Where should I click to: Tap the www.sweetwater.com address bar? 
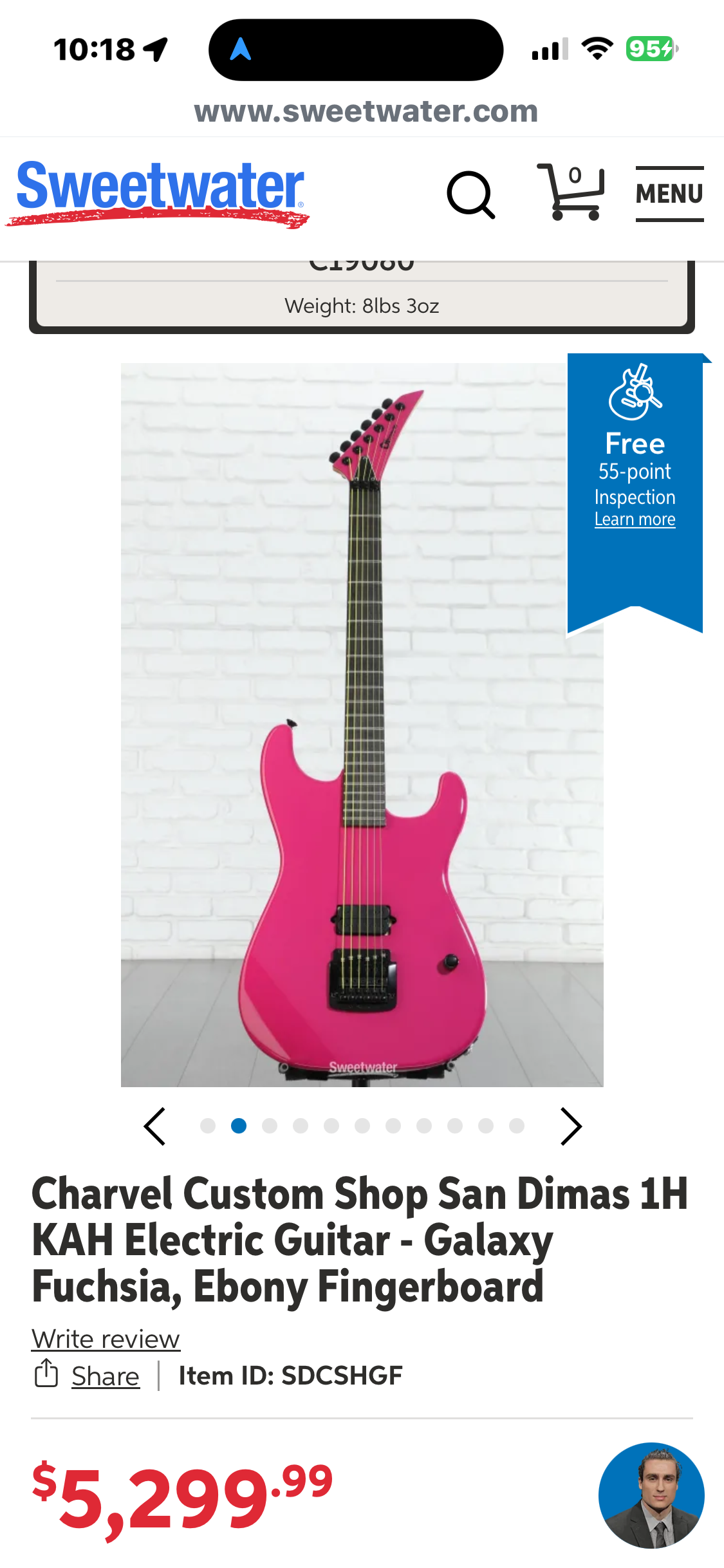coord(366,111)
